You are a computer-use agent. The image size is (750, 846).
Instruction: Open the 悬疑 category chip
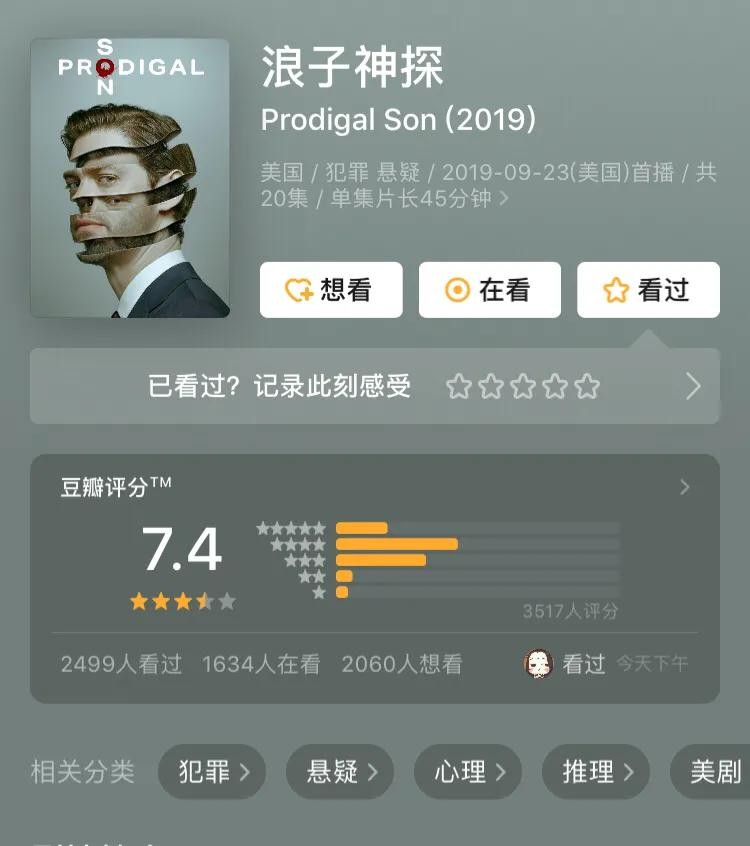tap(340, 772)
